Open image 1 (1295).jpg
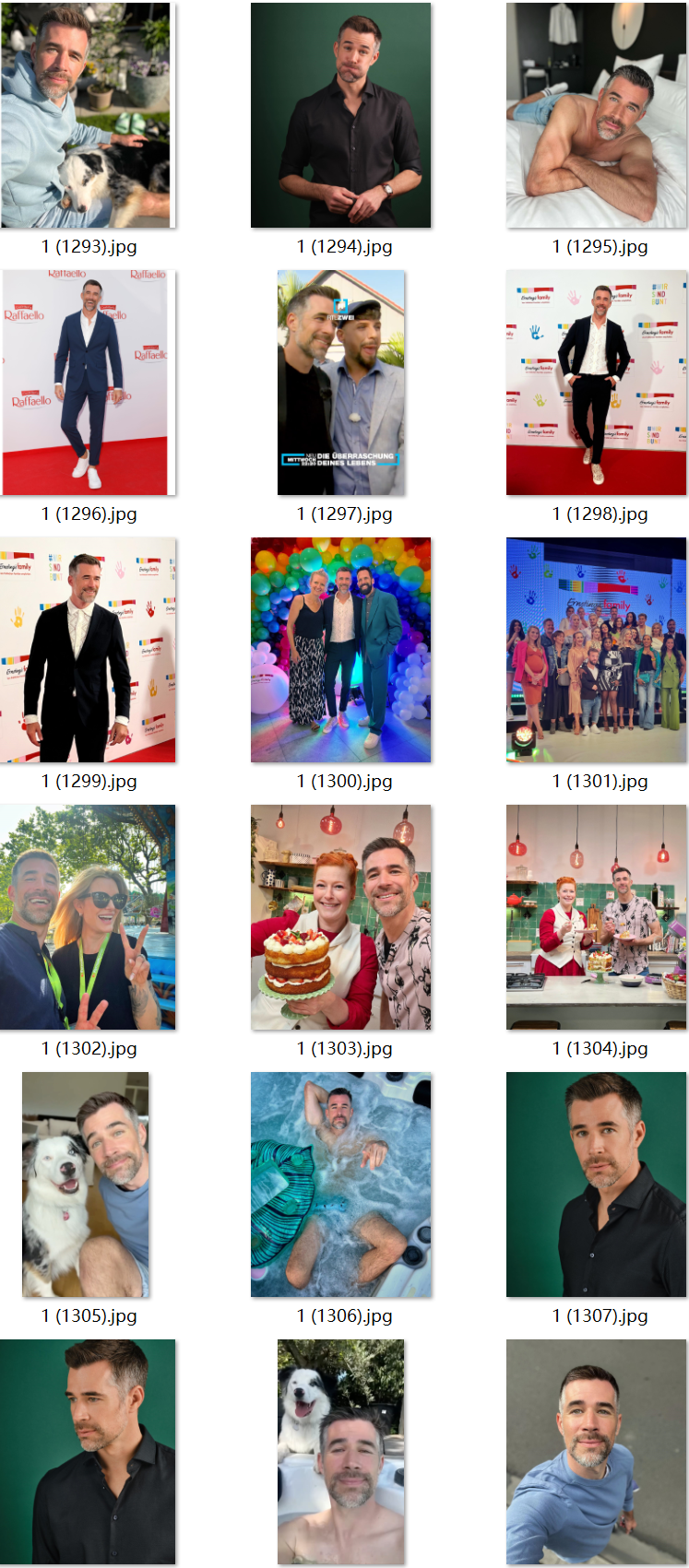This screenshot has width=689, height=1568. click(596, 115)
